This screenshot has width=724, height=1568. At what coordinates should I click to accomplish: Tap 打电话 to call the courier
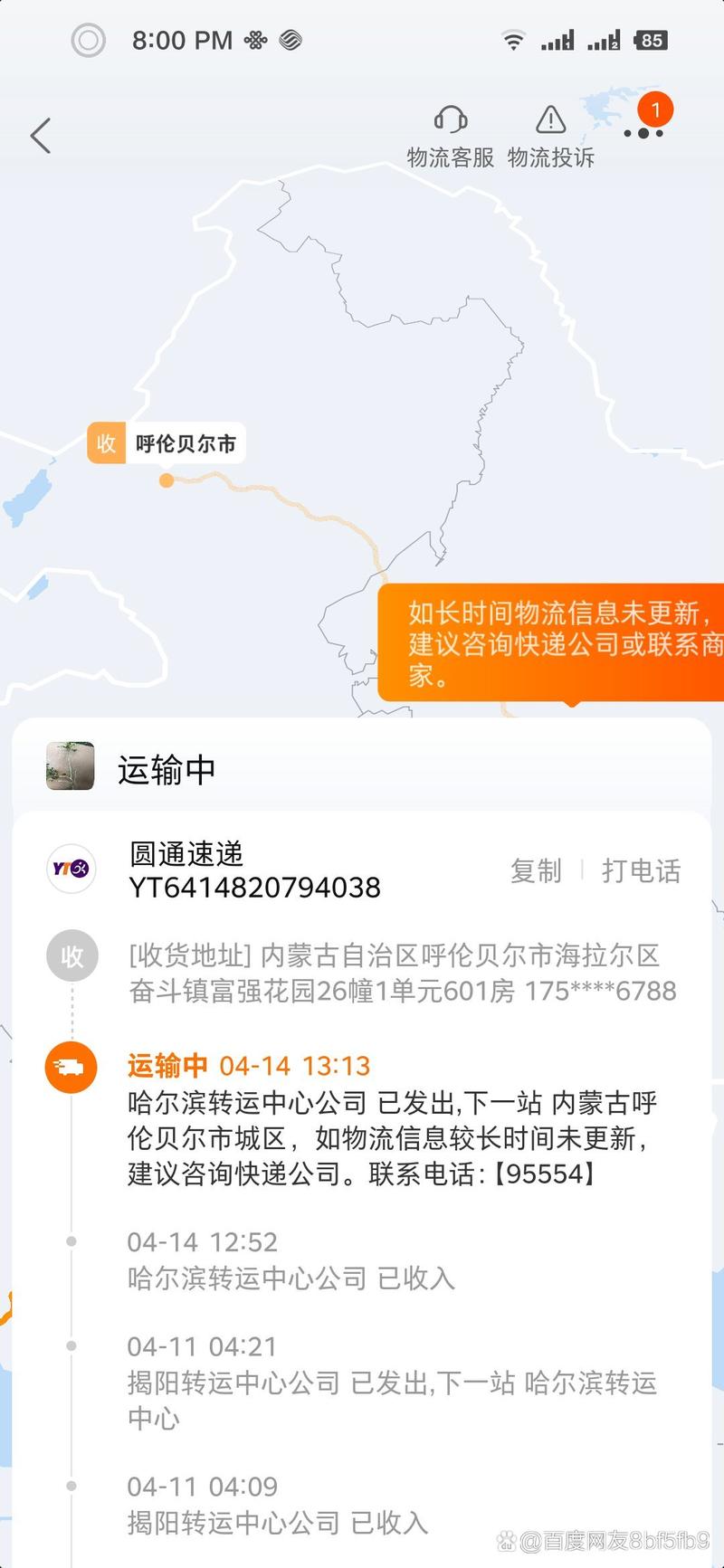coord(643,870)
